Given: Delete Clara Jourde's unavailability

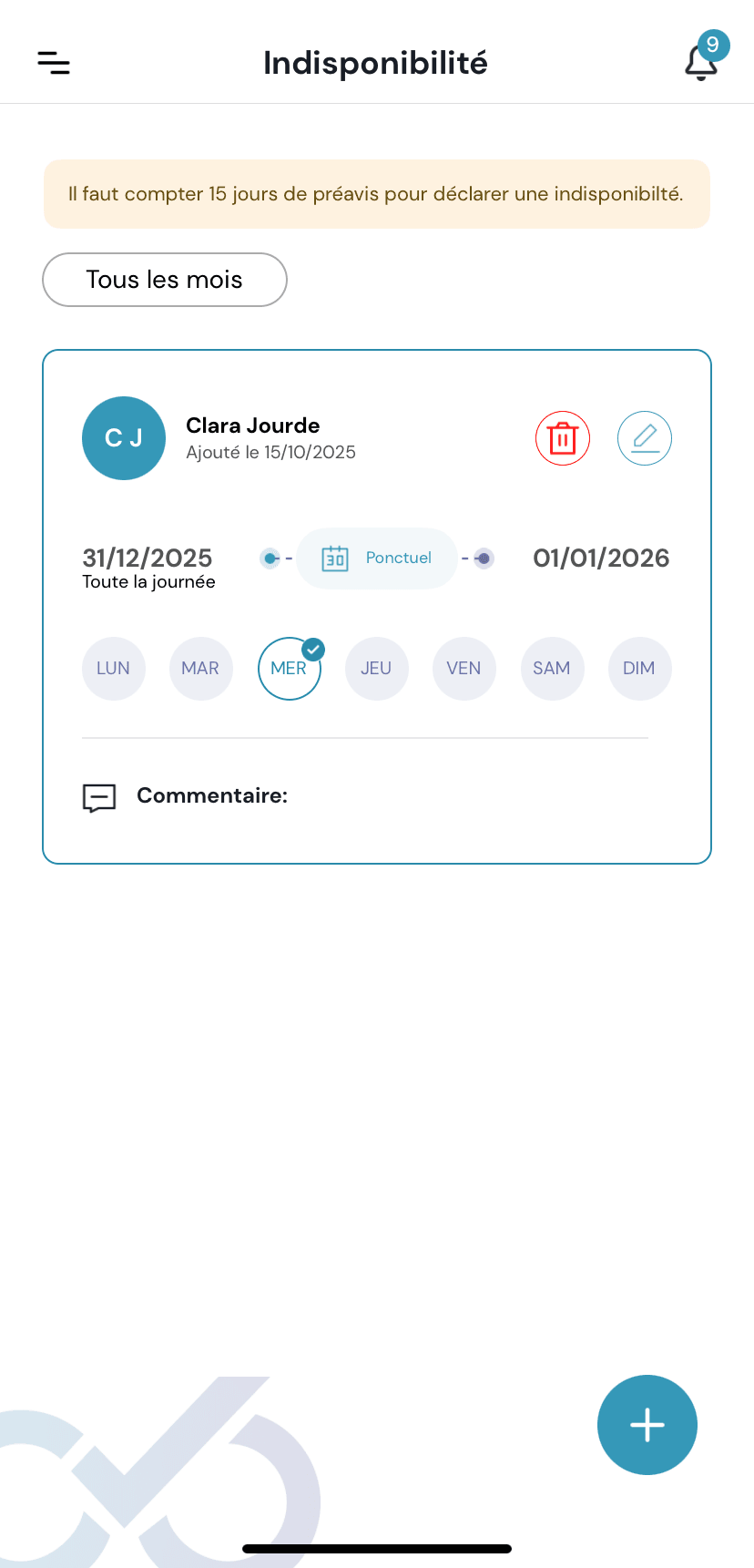Looking at the screenshot, I should click(x=563, y=438).
